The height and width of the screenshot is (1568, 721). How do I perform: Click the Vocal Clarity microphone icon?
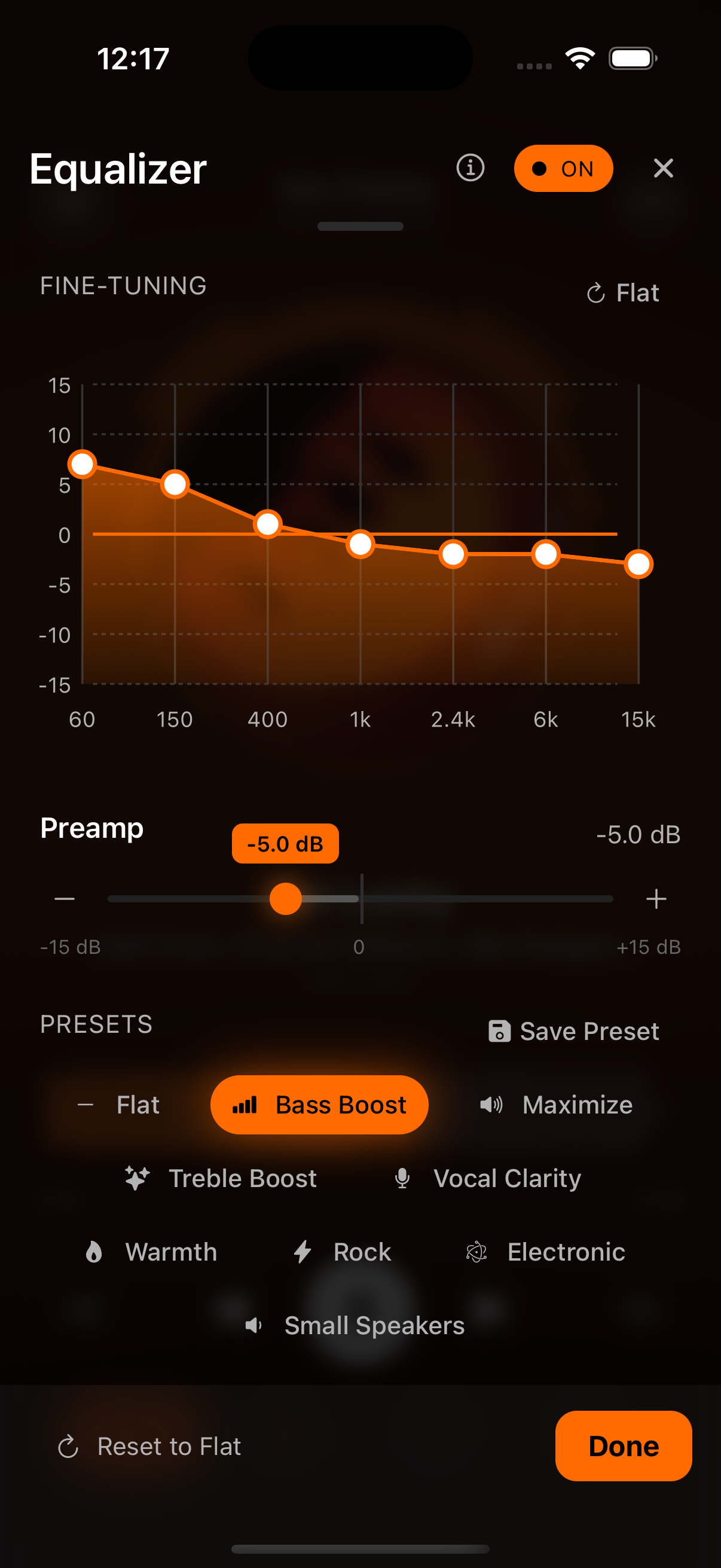point(403,1178)
